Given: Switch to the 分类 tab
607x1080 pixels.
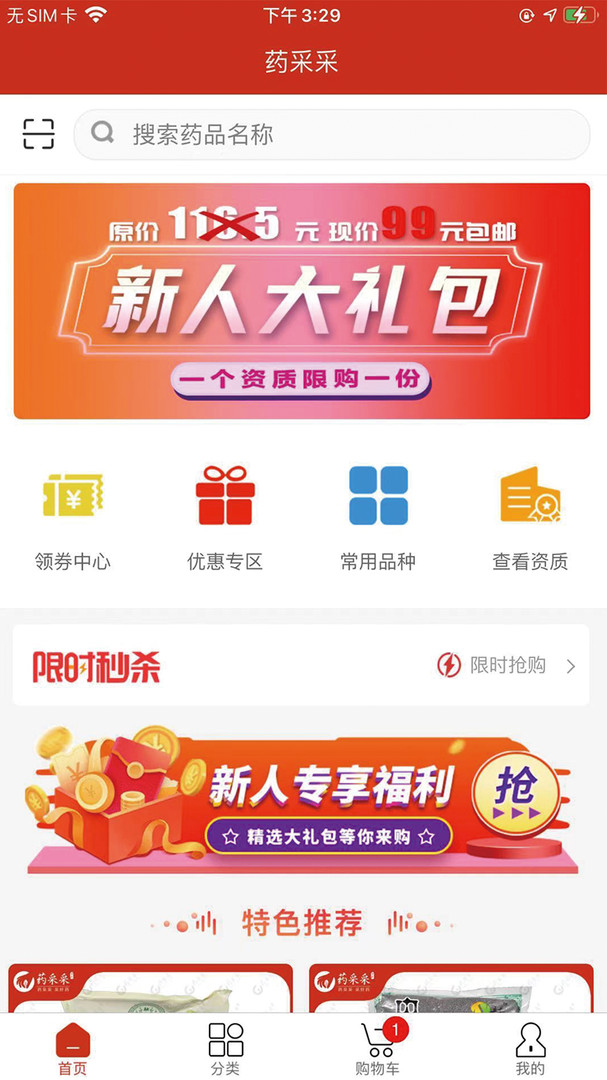Looking at the screenshot, I should point(225,1048).
